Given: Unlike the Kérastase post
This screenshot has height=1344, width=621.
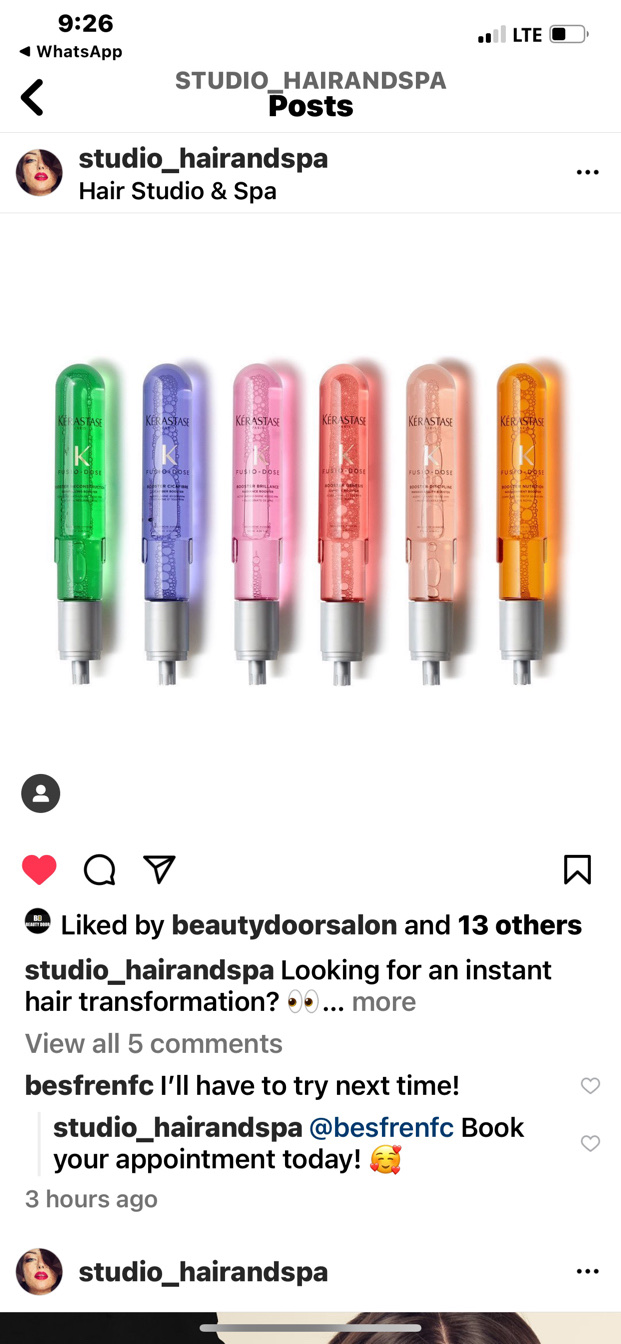Looking at the screenshot, I should [40, 870].
